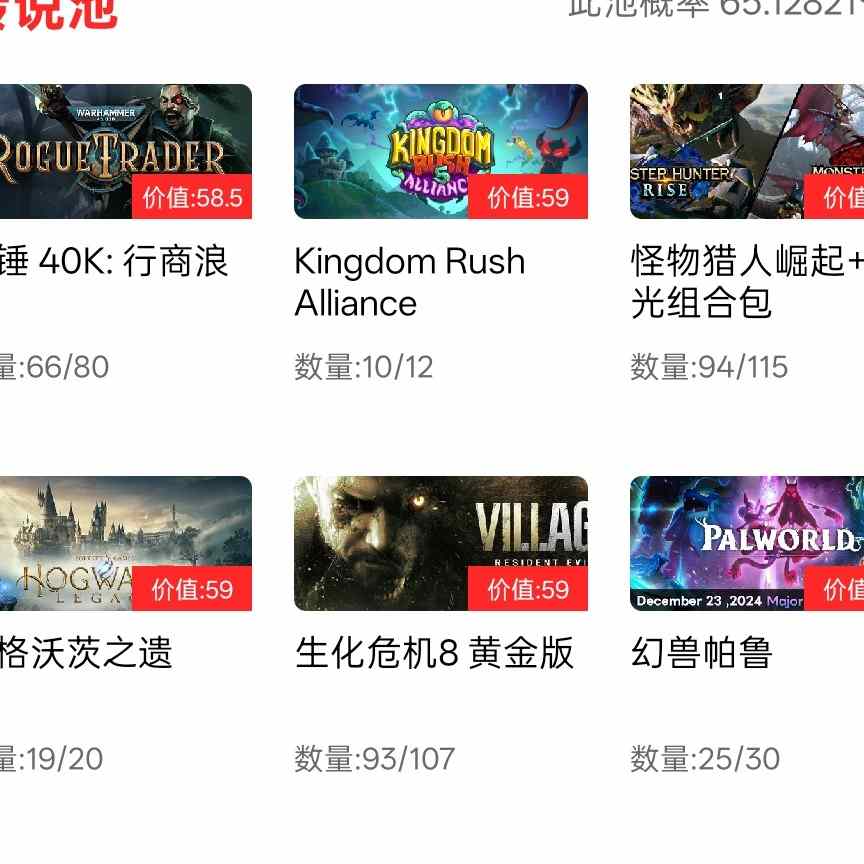Image resolution: width=864 pixels, height=864 pixels.
Task: Open the Monster Hunter Rise bundle card
Action: pyautogui.click(x=746, y=152)
